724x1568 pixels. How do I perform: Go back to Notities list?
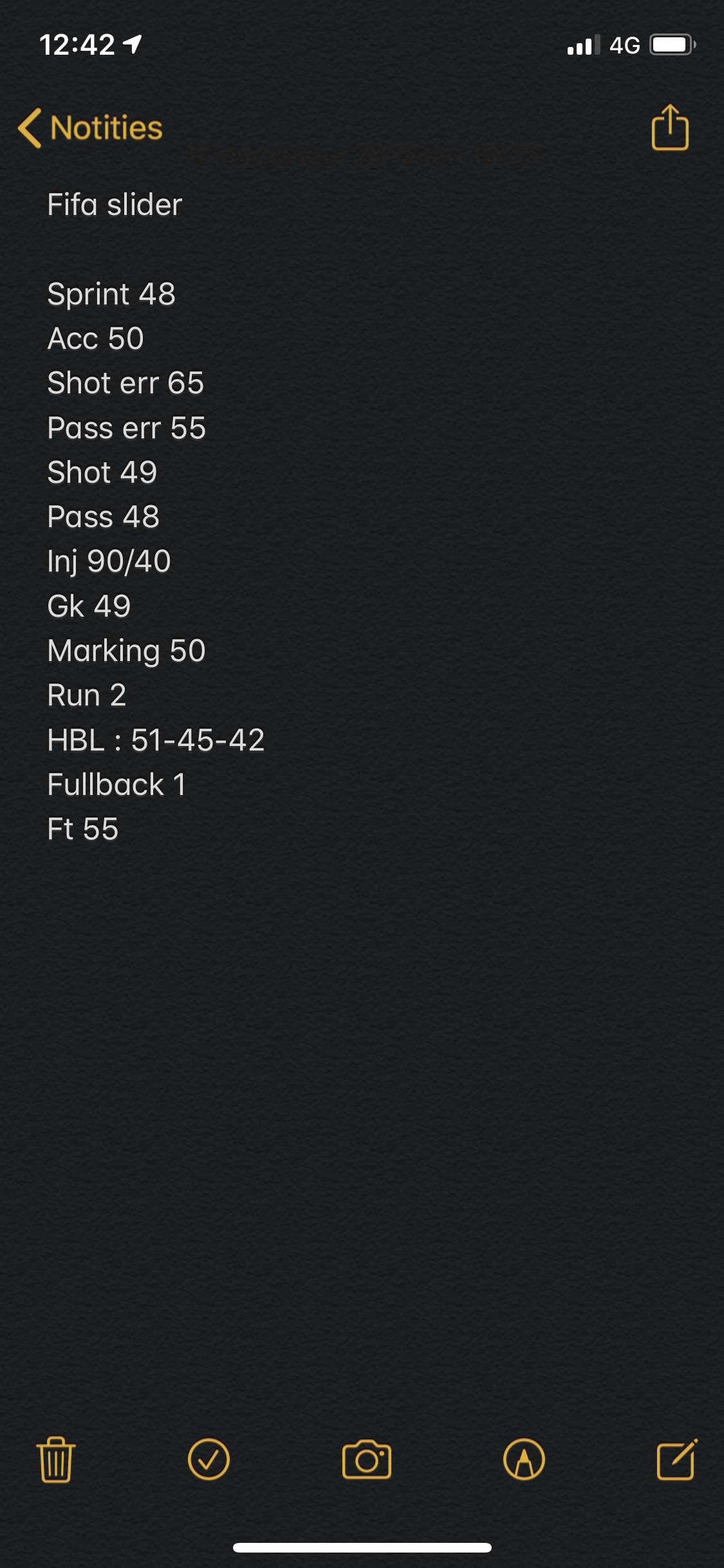(90, 127)
